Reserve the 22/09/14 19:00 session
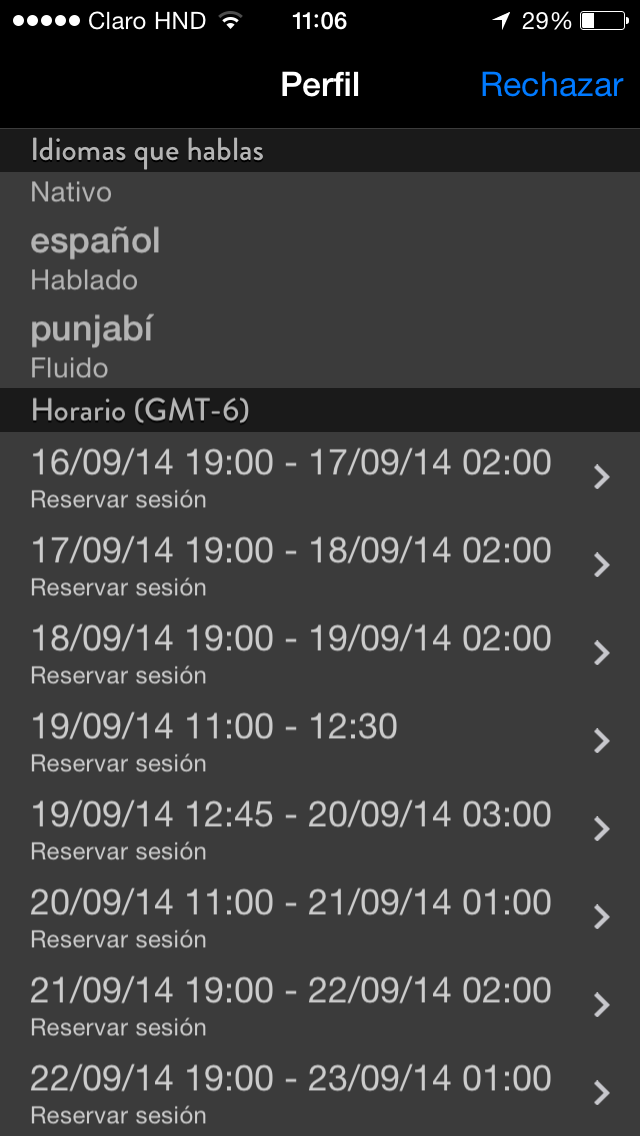640x1136 pixels. [320, 1092]
